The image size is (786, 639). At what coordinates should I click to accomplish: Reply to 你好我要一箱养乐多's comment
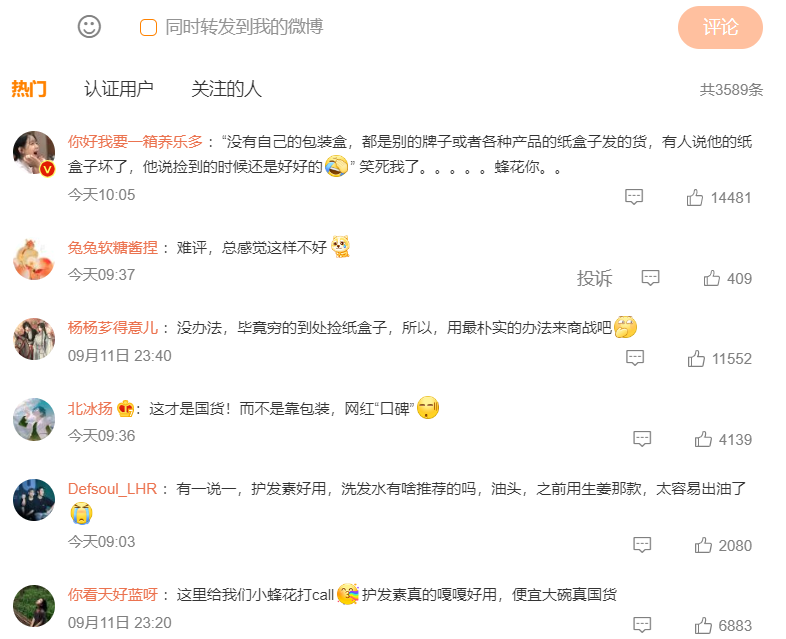tap(634, 197)
